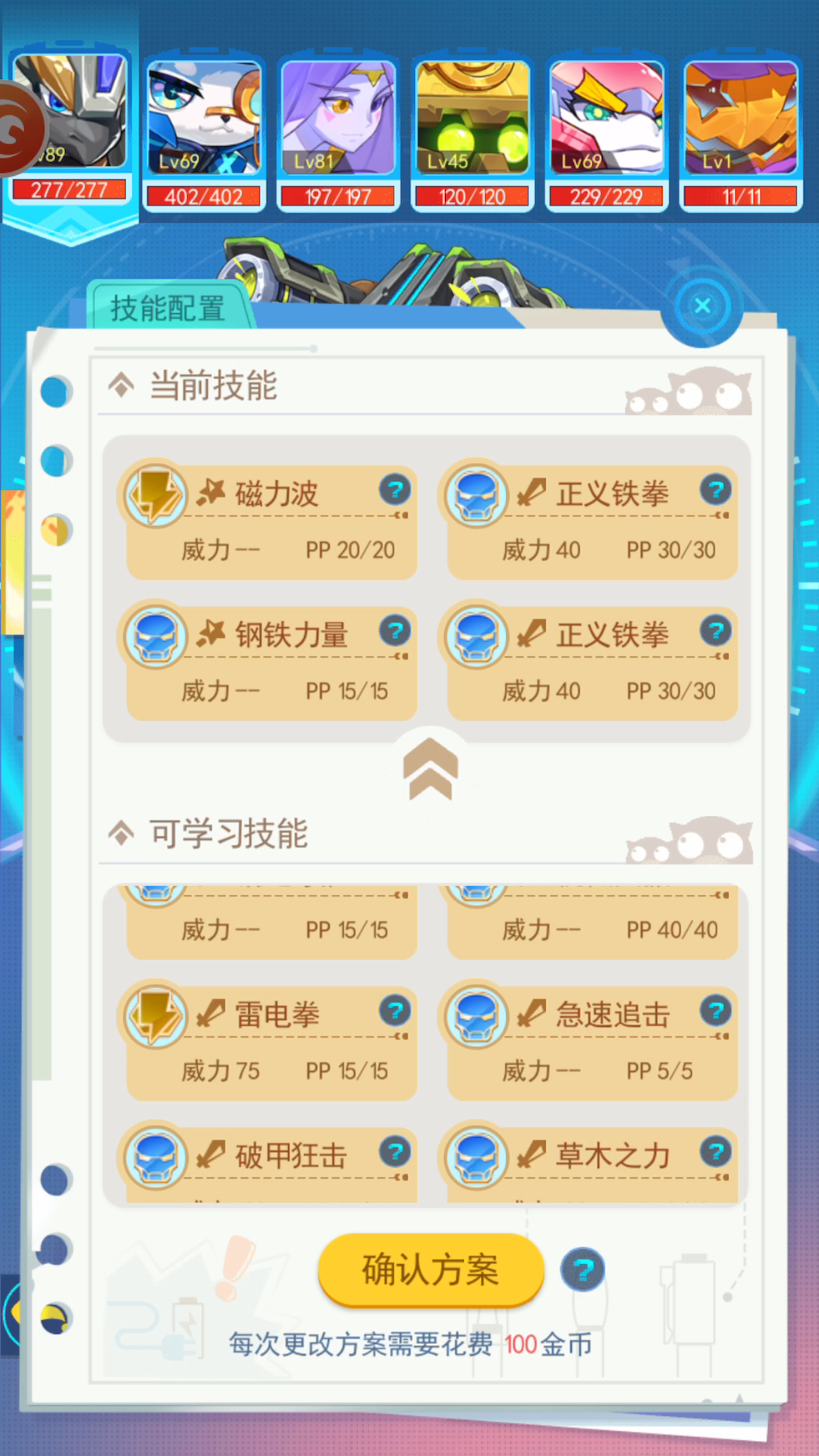
Task: Select the Lv1 orange character portrait
Action: click(741, 134)
